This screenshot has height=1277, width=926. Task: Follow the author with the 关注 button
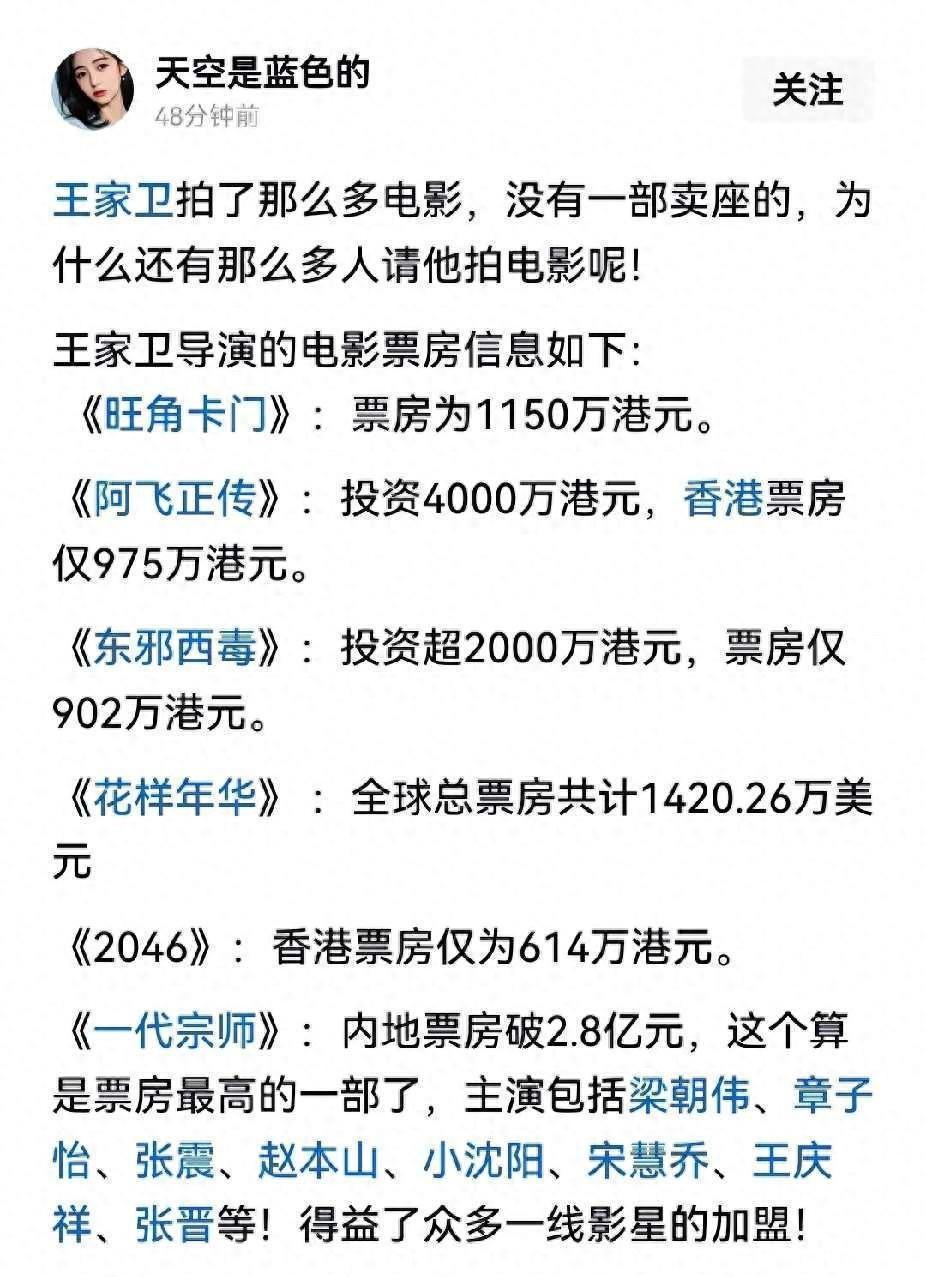pyautogui.click(x=808, y=91)
